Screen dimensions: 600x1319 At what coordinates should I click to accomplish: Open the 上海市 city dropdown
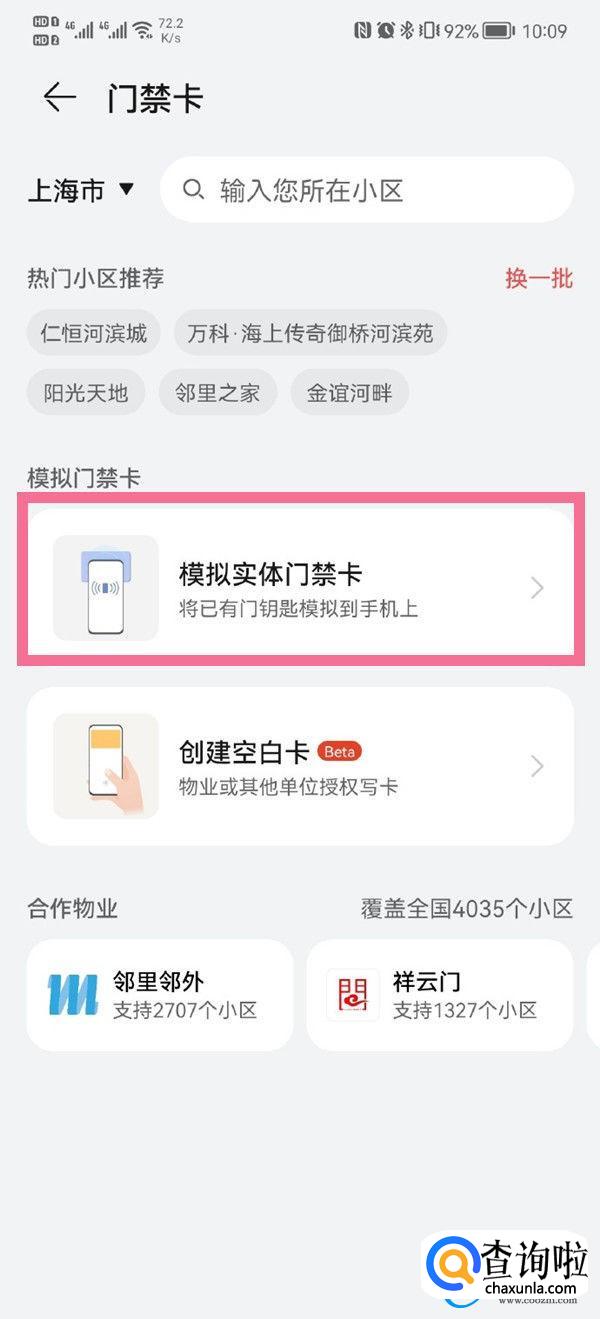click(x=81, y=190)
